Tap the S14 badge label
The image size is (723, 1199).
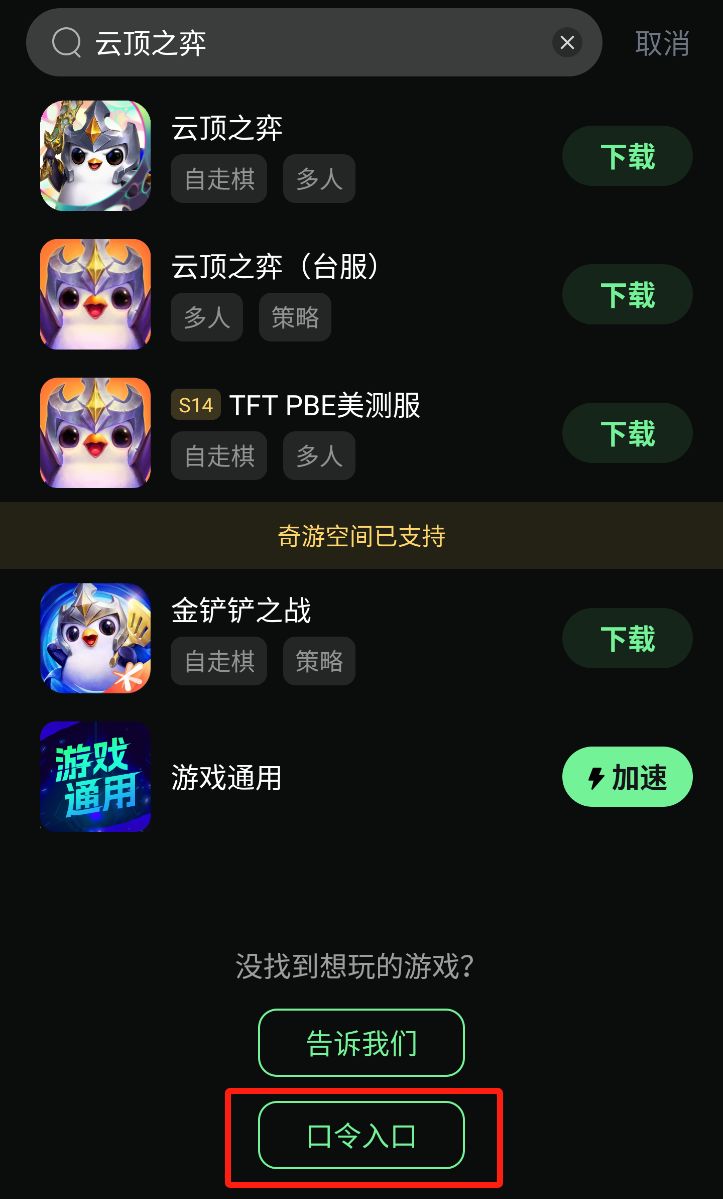tap(195, 405)
